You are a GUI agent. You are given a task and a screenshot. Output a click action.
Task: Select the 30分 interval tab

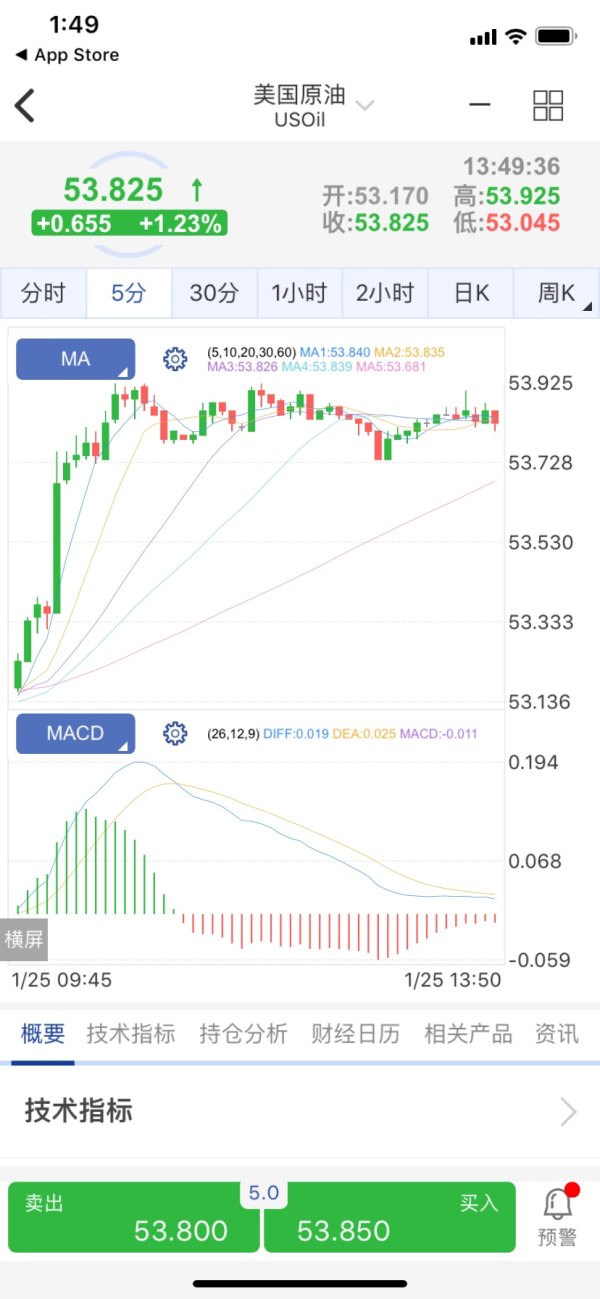[214, 293]
